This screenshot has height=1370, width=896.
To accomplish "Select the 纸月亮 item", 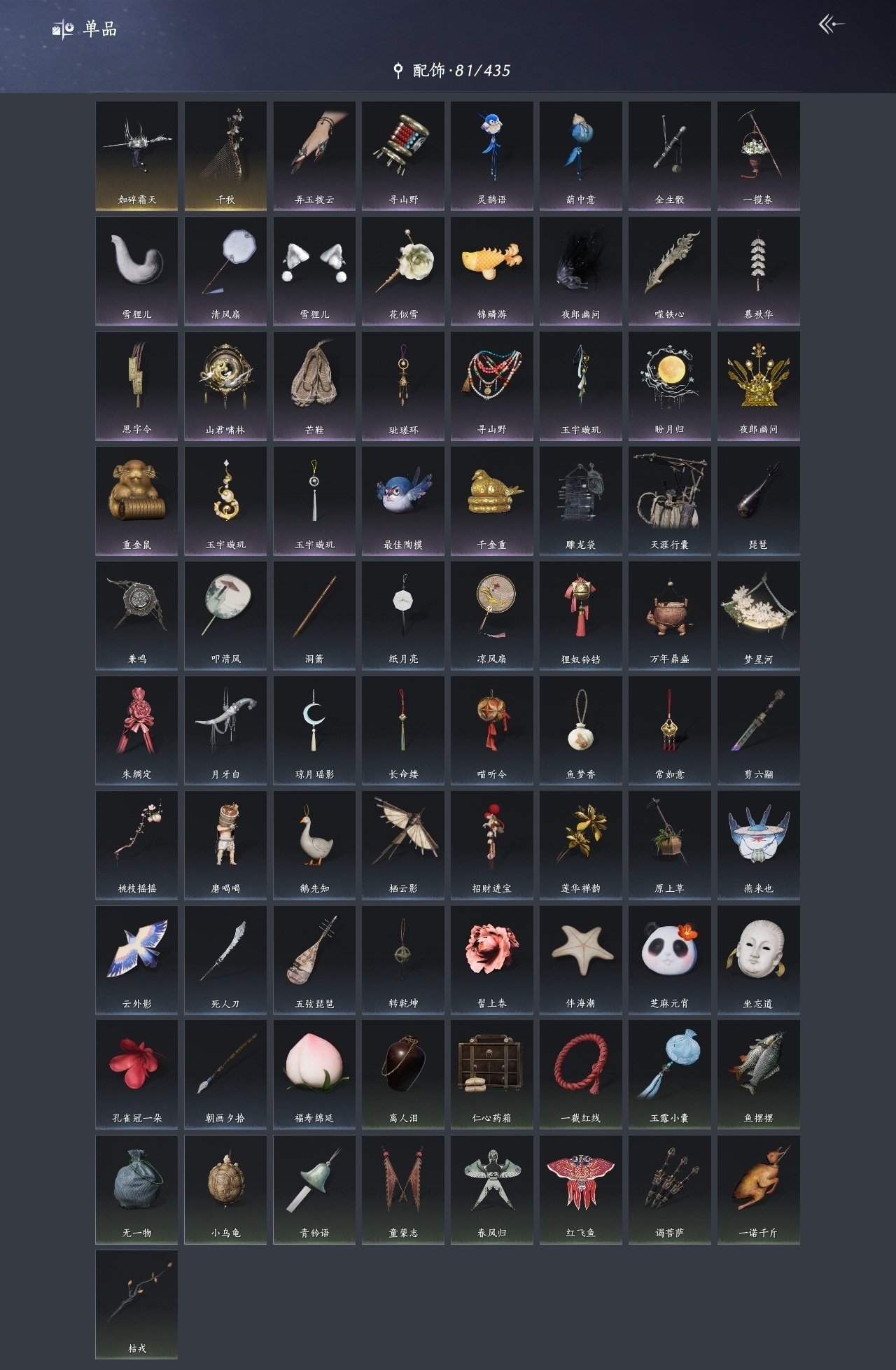I will click(403, 615).
